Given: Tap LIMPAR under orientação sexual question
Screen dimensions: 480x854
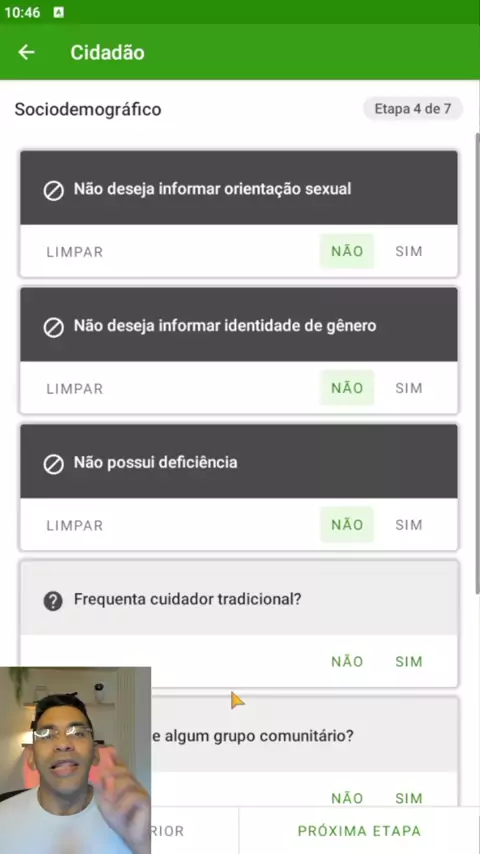Looking at the screenshot, I should pos(75,252).
